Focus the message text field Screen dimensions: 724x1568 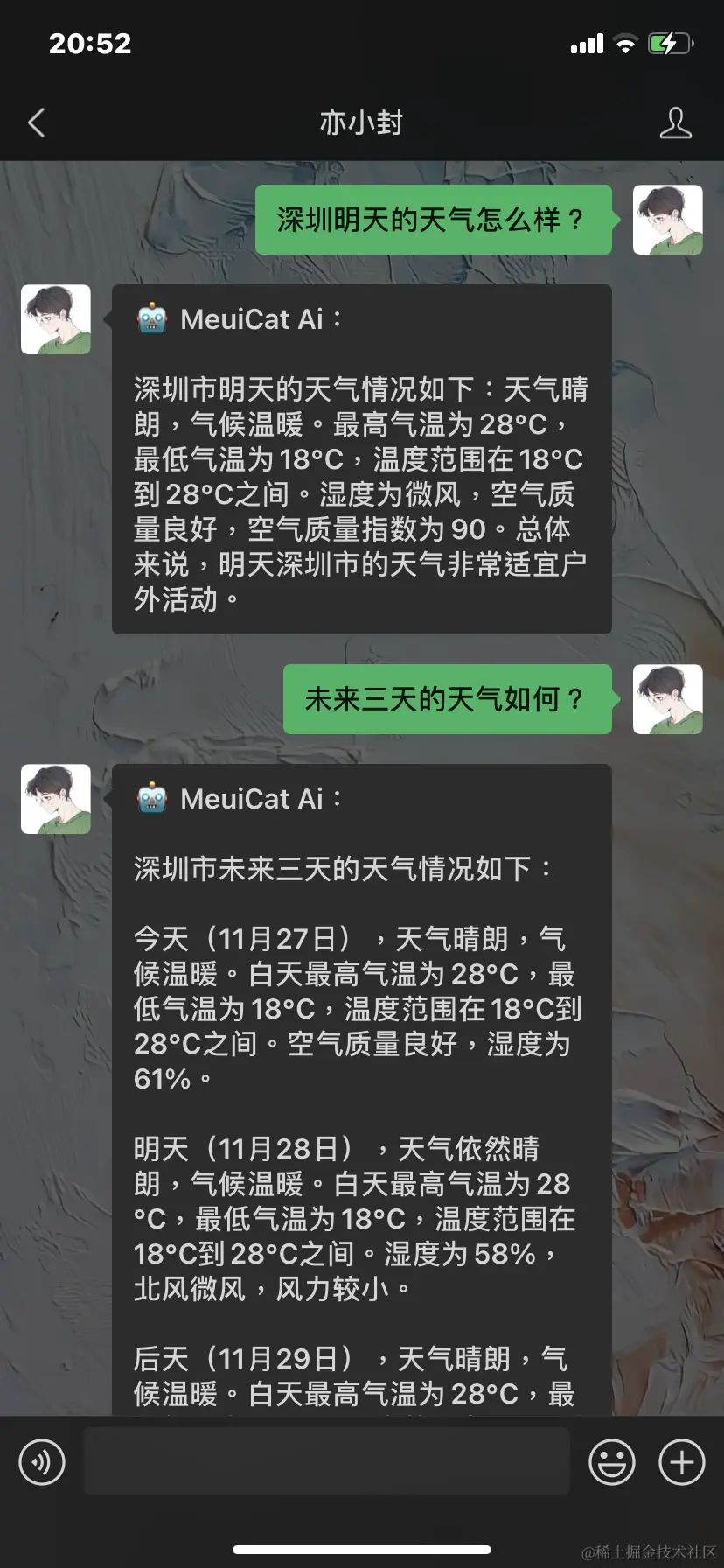click(x=326, y=1462)
